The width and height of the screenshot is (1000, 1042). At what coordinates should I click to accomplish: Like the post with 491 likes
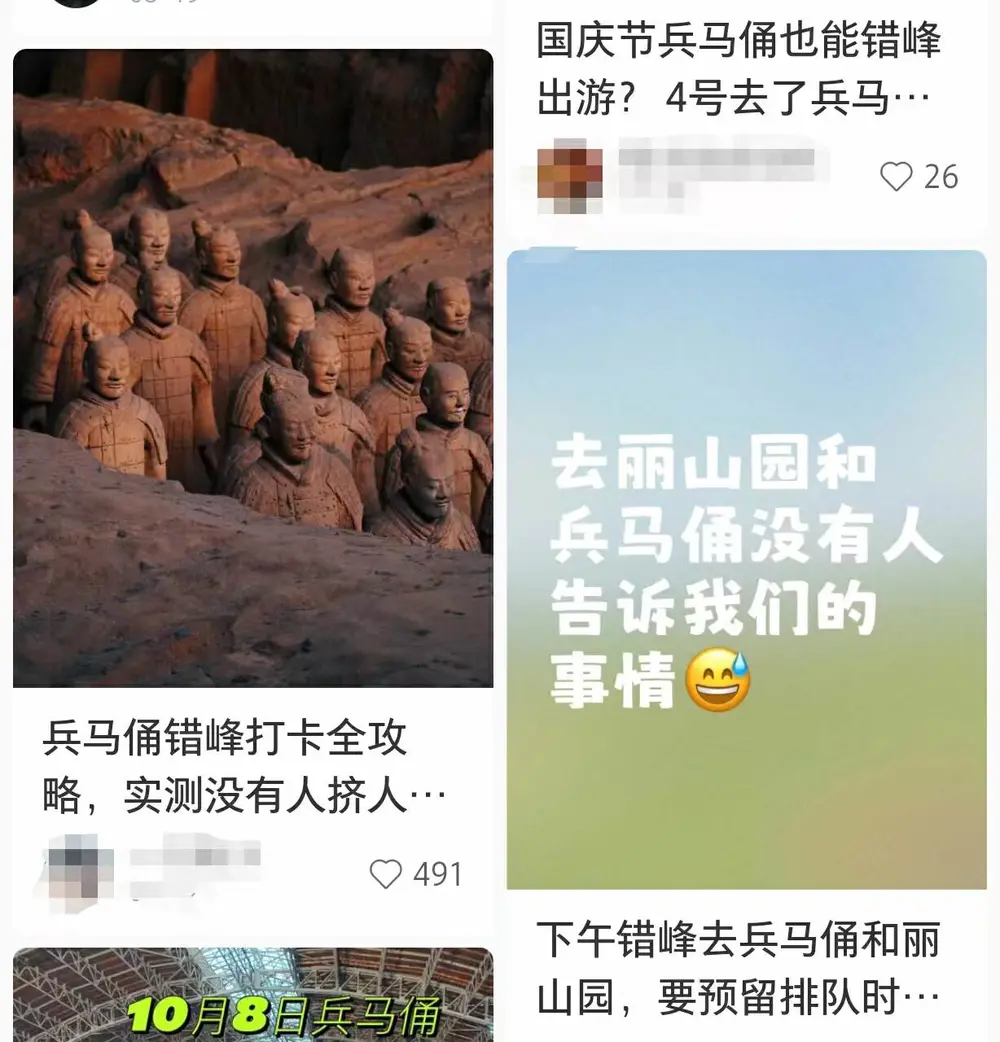[x=385, y=874]
